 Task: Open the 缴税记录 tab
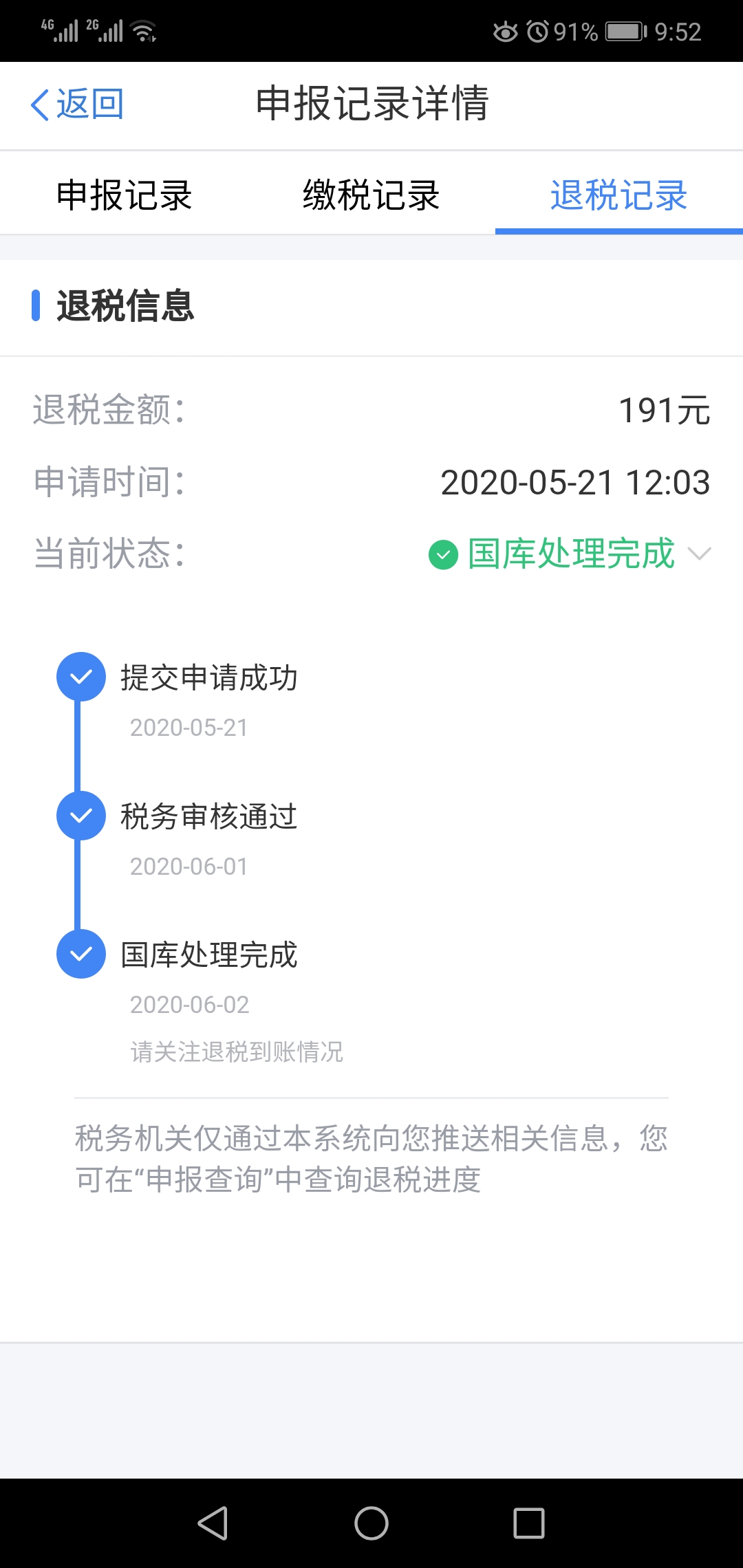point(371,195)
